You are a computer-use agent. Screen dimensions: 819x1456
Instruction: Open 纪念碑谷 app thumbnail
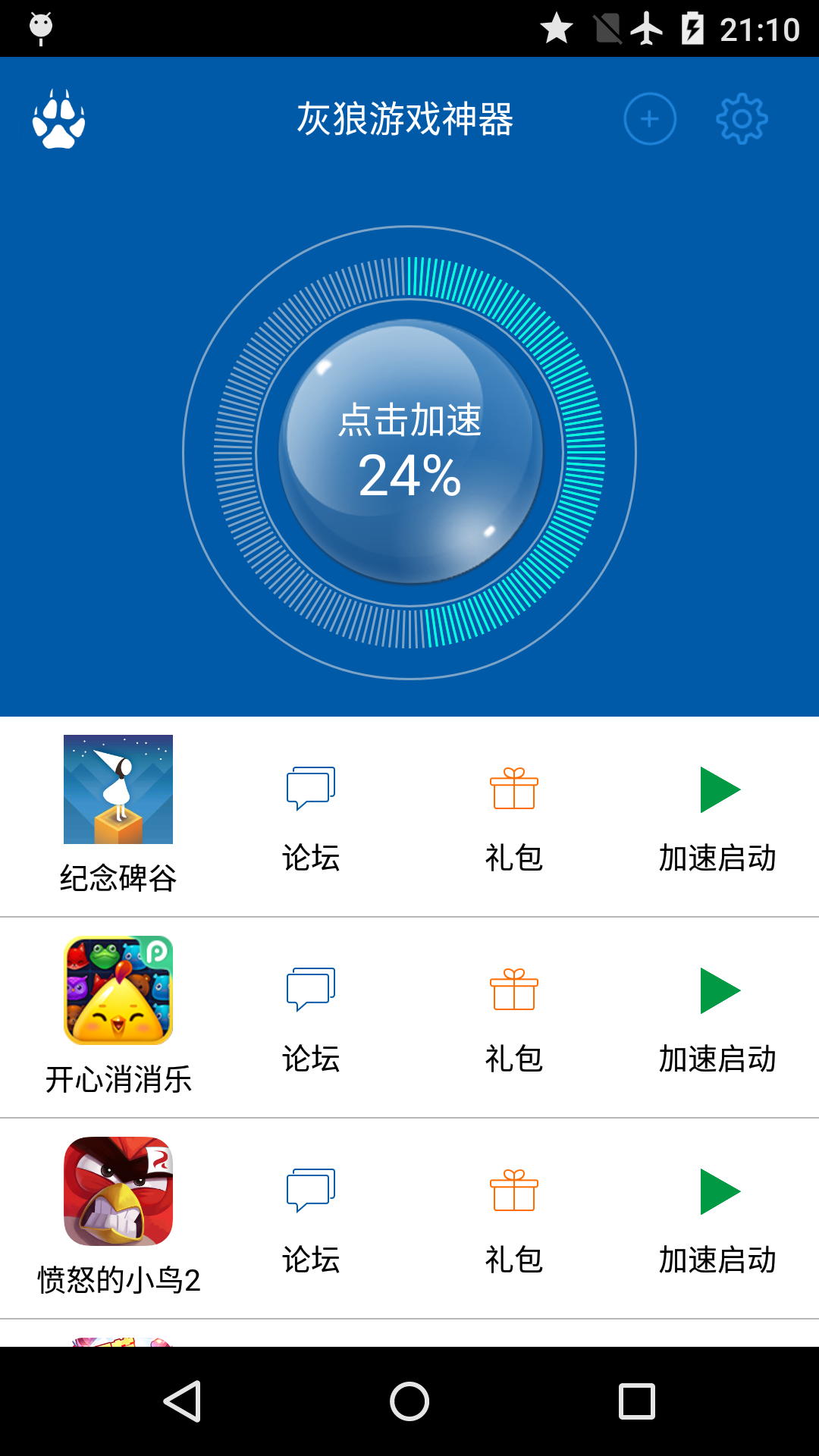118,789
